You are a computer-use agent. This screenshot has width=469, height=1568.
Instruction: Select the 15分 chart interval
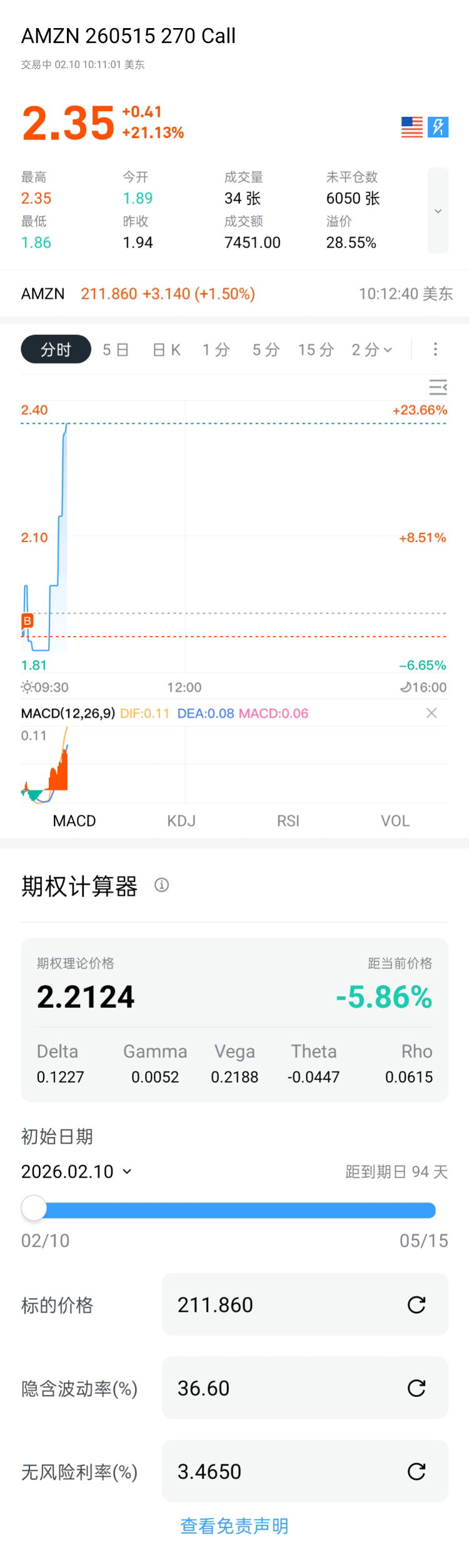pos(316,350)
